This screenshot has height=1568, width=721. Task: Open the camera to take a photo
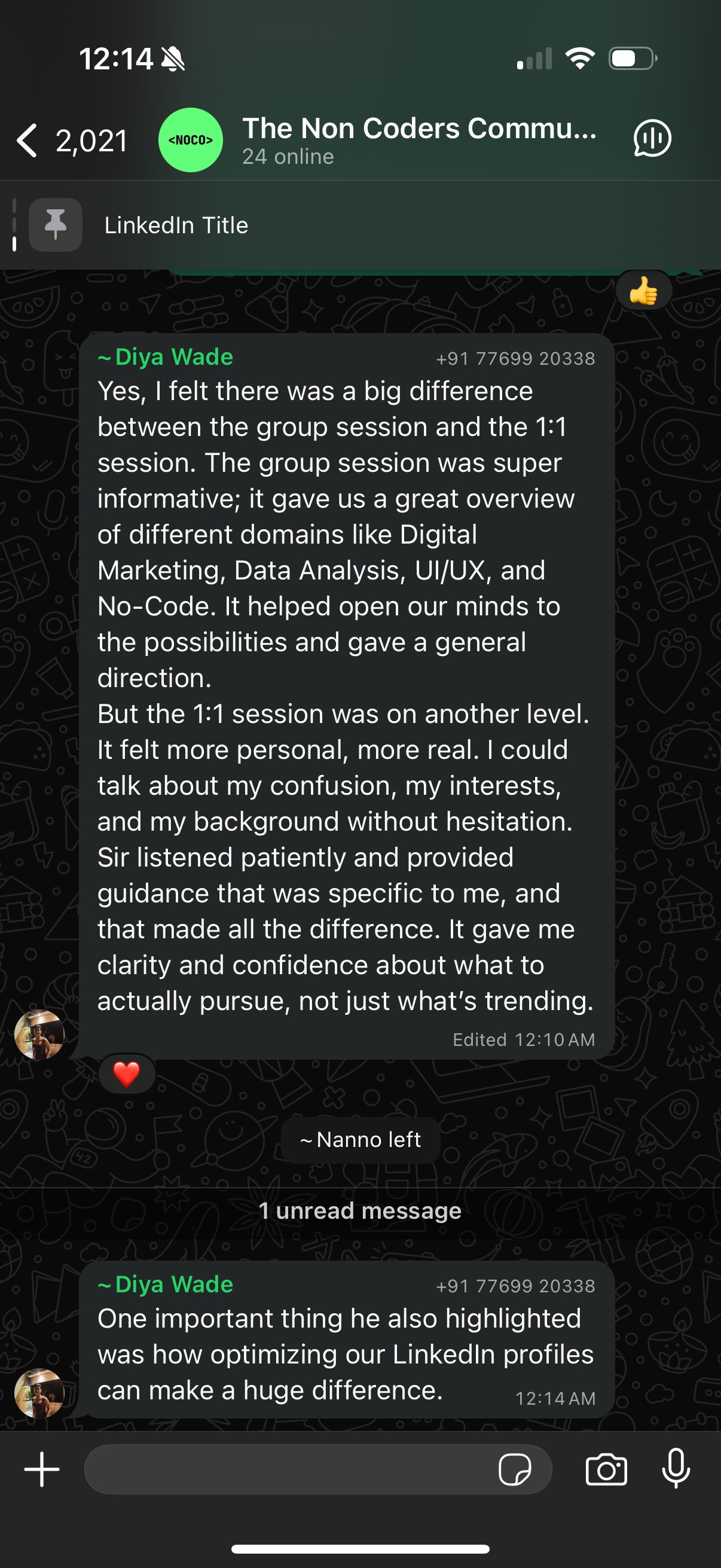point(606,1469)
